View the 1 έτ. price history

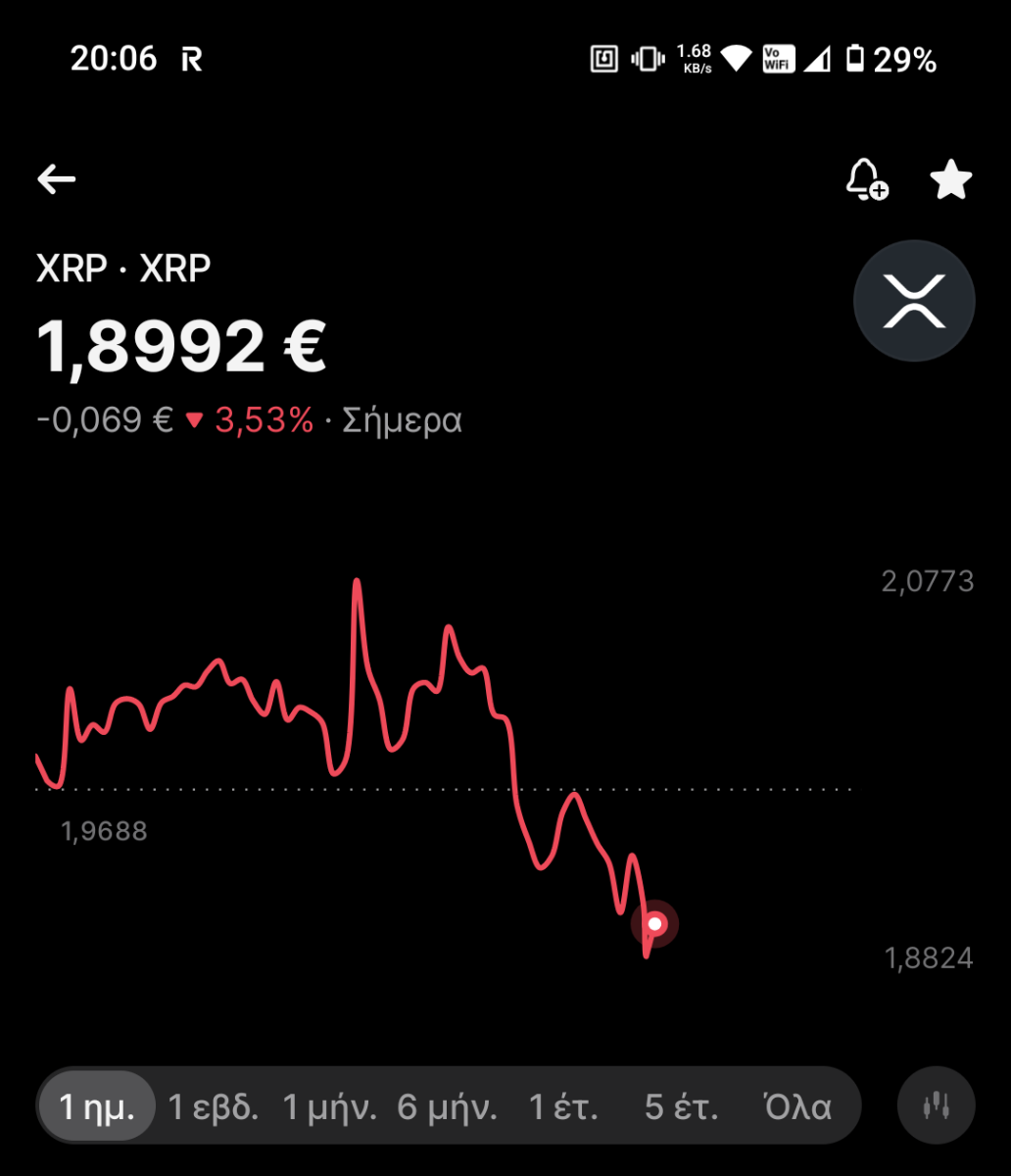click(x=563, y=1107)
